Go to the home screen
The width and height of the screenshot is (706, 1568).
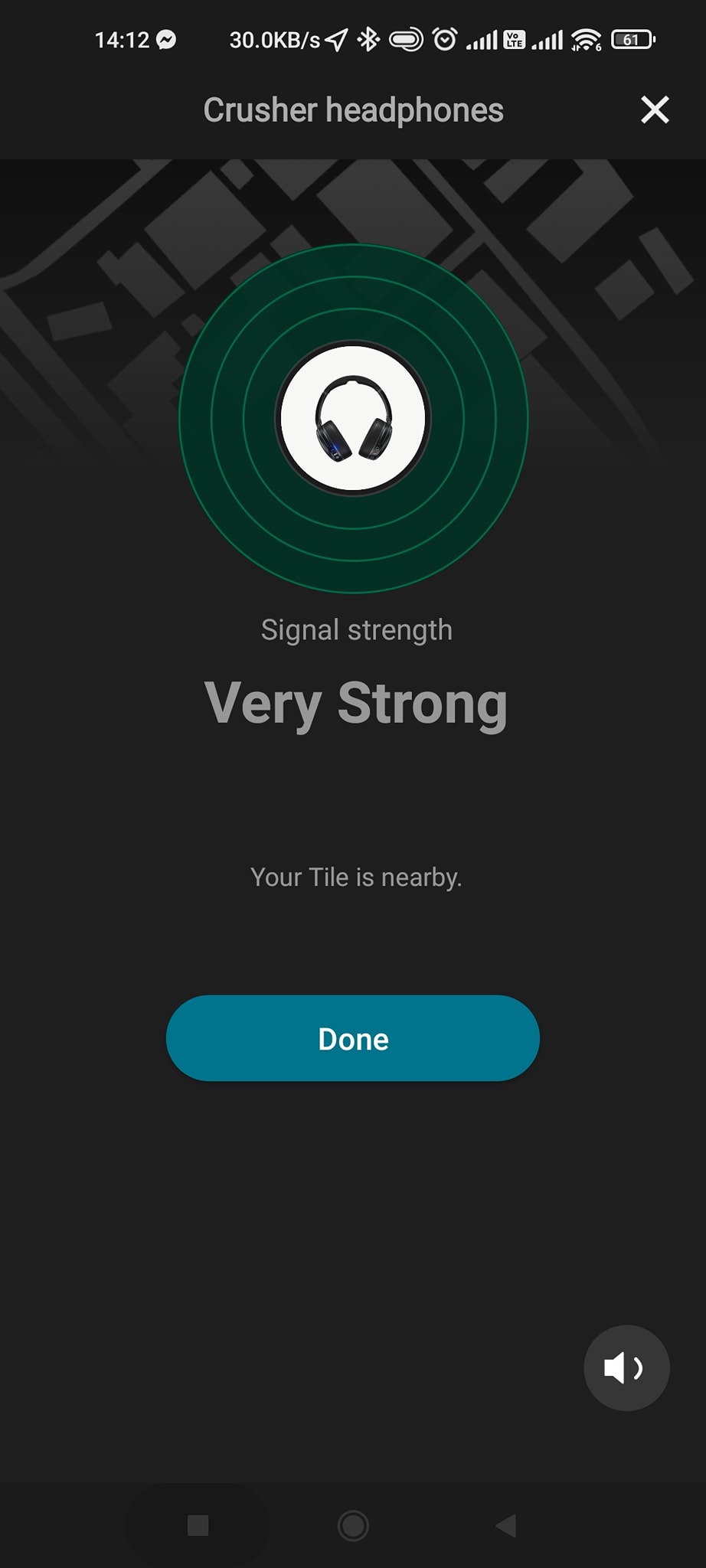(x=353, y=1525)
